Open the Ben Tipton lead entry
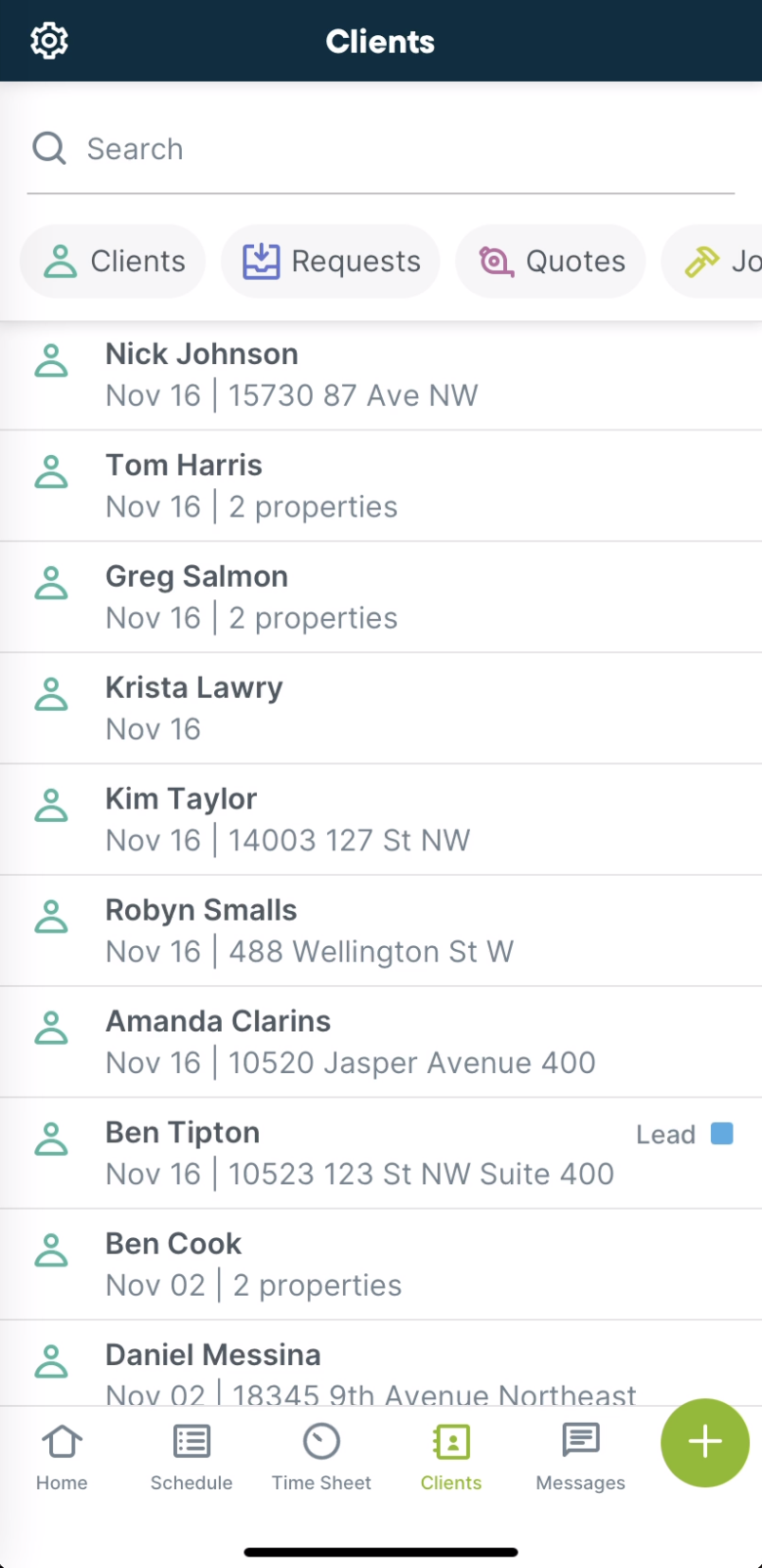The height and width of the screenshot is (1568, 762). point(381,1153)
